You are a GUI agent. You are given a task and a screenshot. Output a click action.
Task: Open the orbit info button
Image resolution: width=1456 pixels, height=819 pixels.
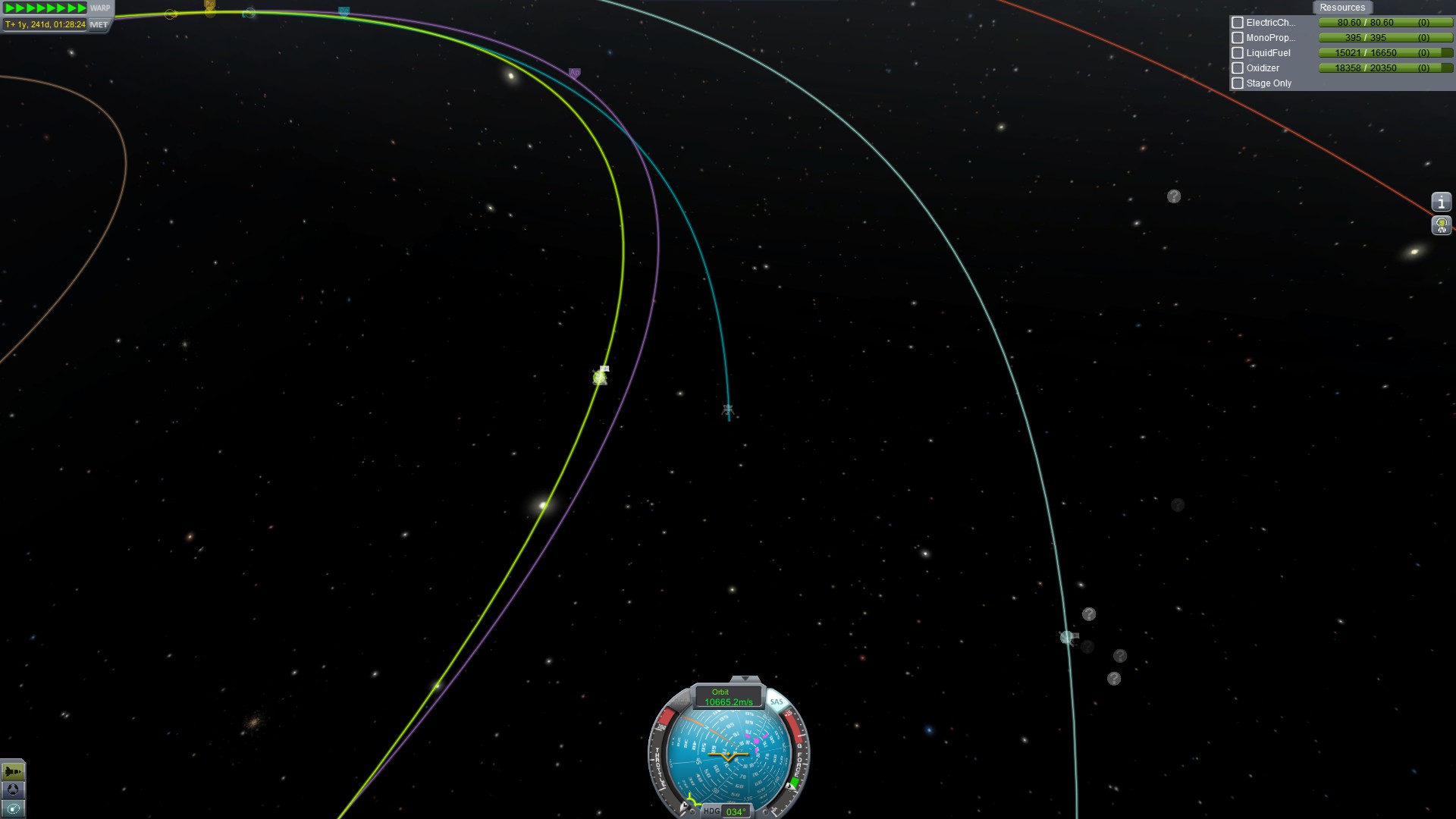coord(1441,202)
